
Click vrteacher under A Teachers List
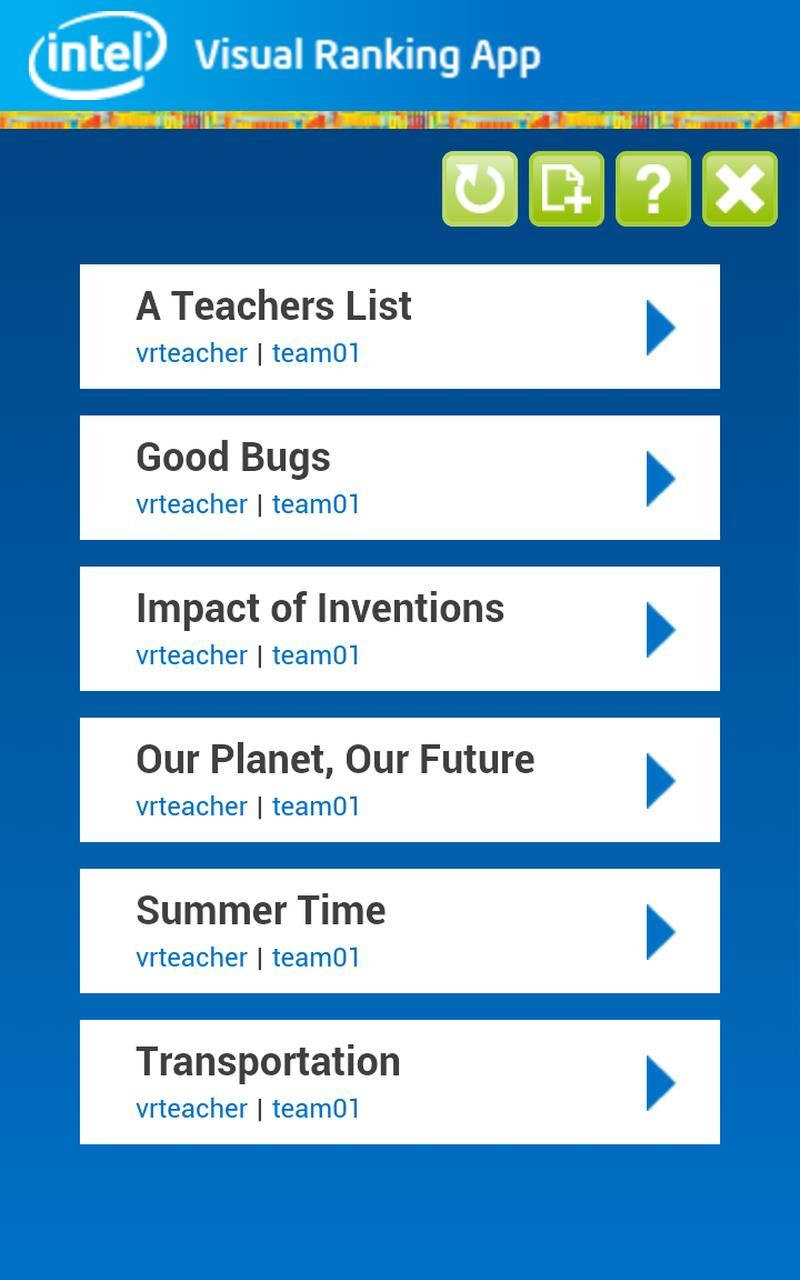pos(191,353)
